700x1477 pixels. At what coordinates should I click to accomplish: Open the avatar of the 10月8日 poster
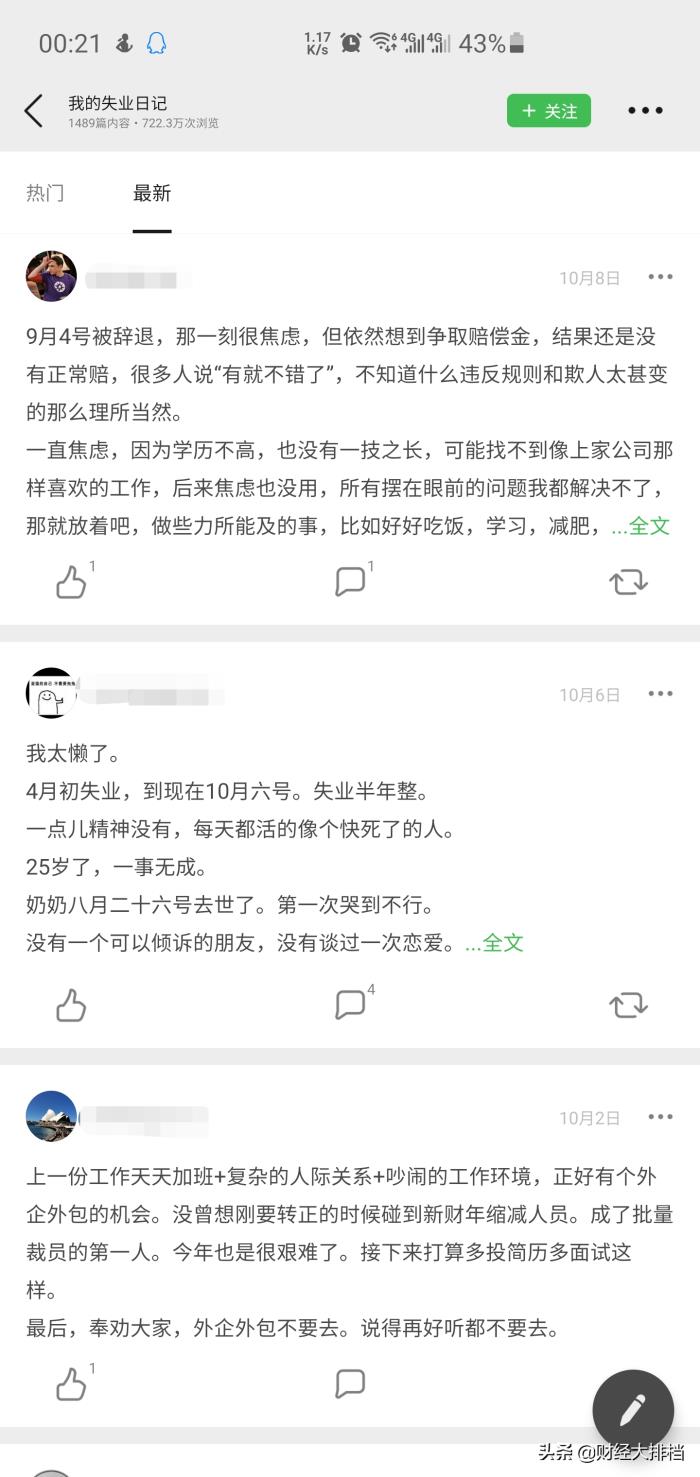(x=51, y=277)
